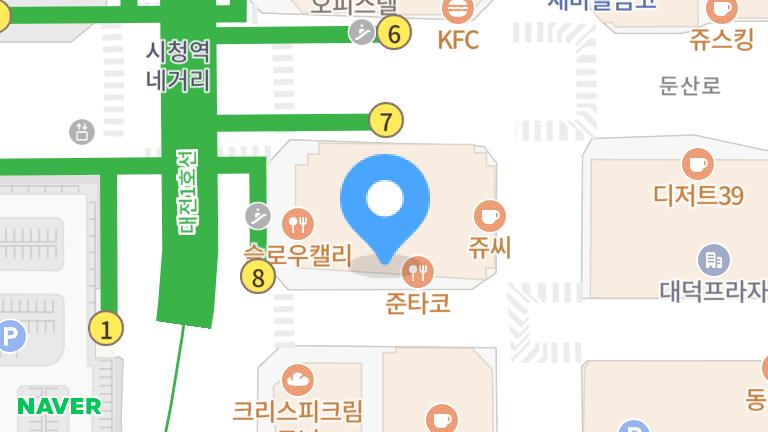
Task: Select the 시청역 네거리 intersection label
Action: pos(179,65)
